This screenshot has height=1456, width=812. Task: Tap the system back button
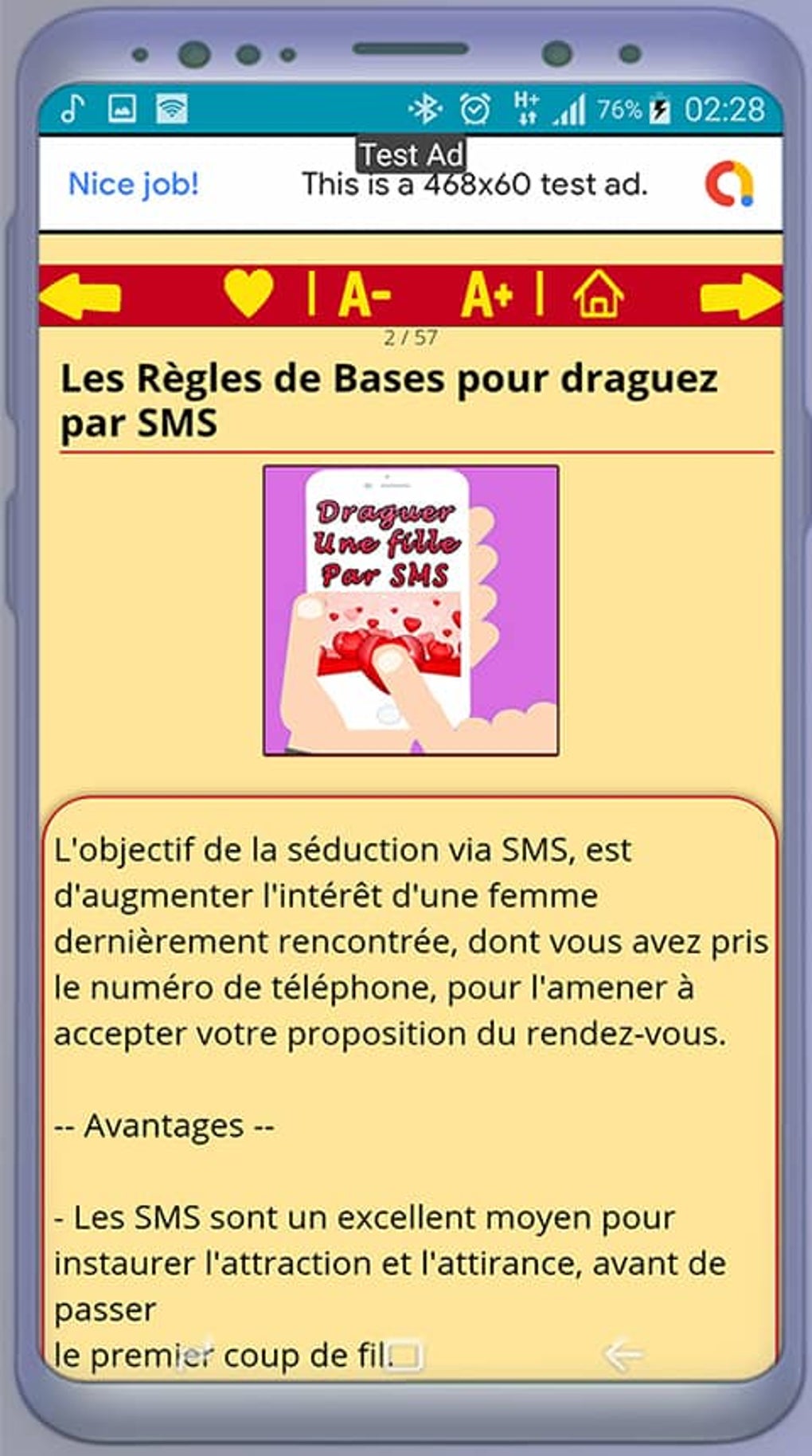click(x=622, y=1354)
